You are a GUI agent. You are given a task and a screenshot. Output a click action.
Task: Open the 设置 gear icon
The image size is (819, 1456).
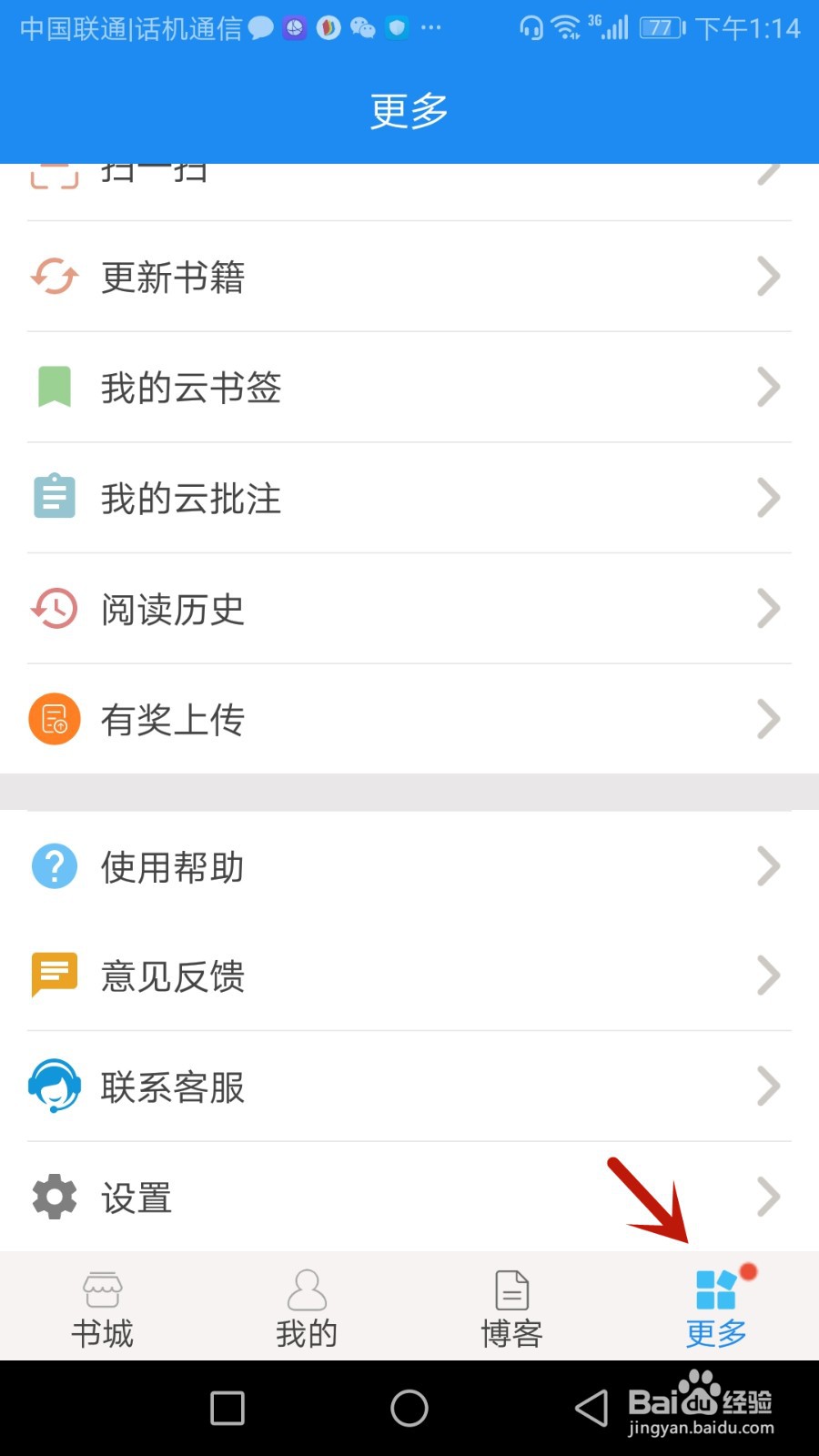click(53, 1197)
